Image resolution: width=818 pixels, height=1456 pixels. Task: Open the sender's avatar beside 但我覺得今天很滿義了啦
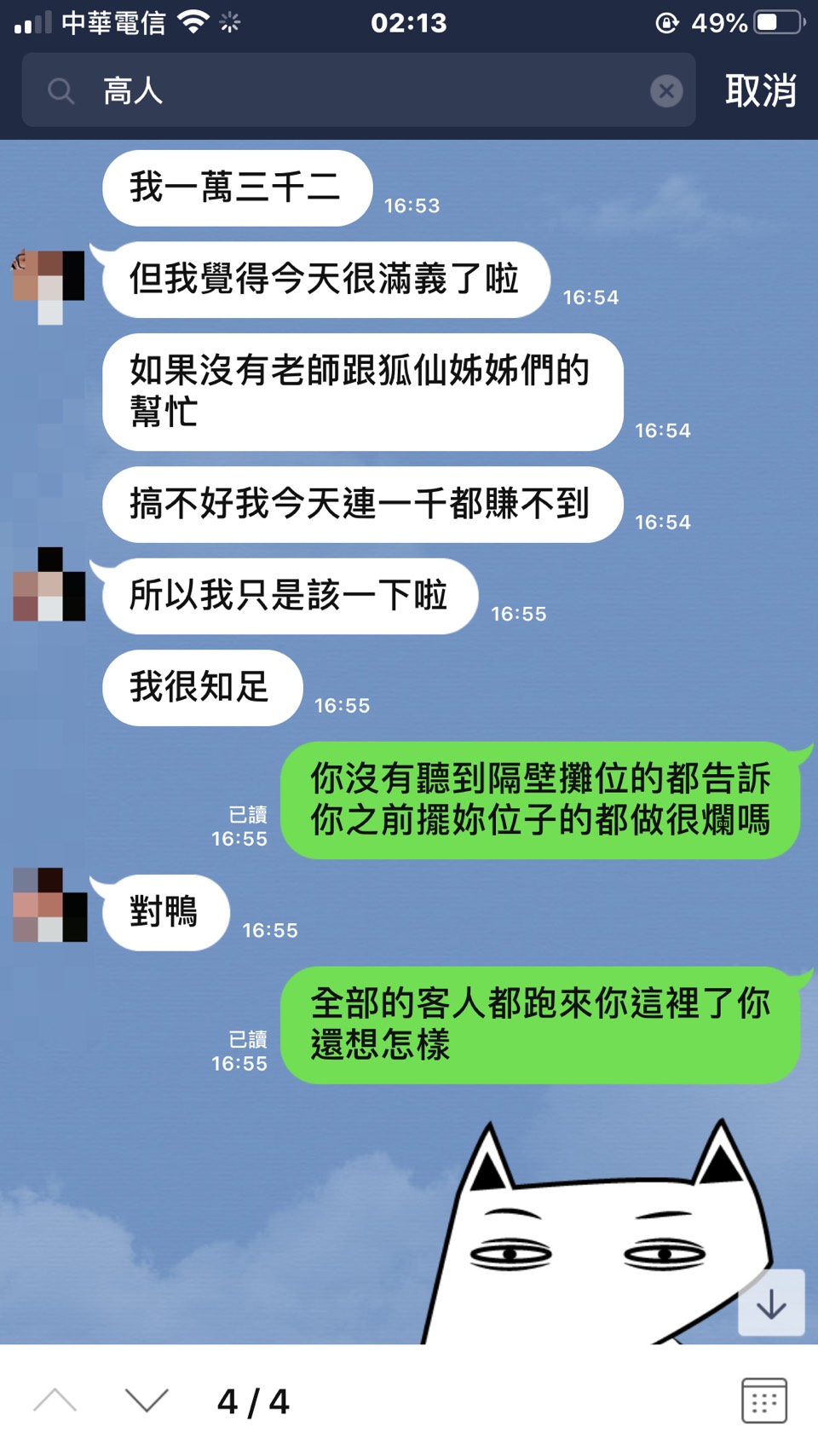coord(49,285)
